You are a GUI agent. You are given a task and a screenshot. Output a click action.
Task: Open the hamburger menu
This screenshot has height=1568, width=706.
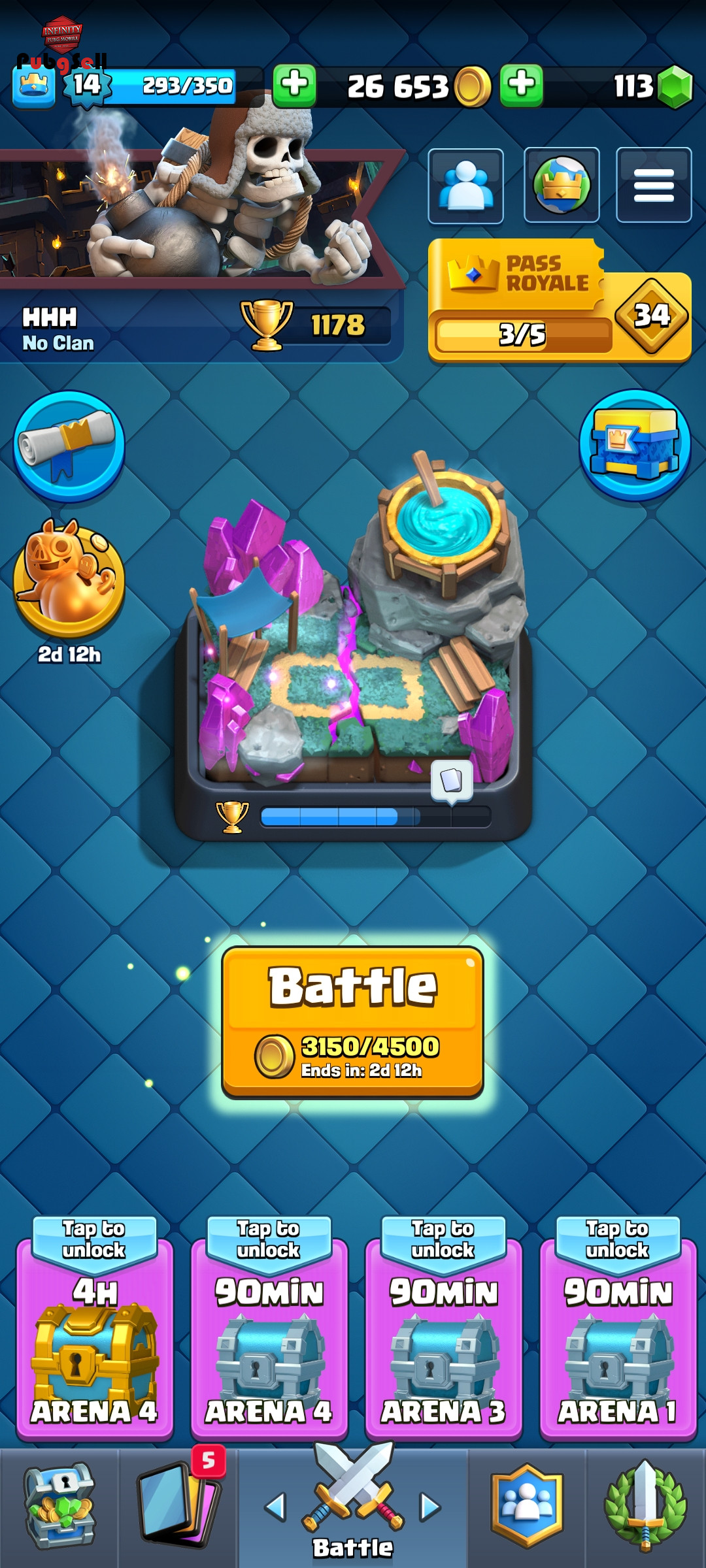[654, 186]
